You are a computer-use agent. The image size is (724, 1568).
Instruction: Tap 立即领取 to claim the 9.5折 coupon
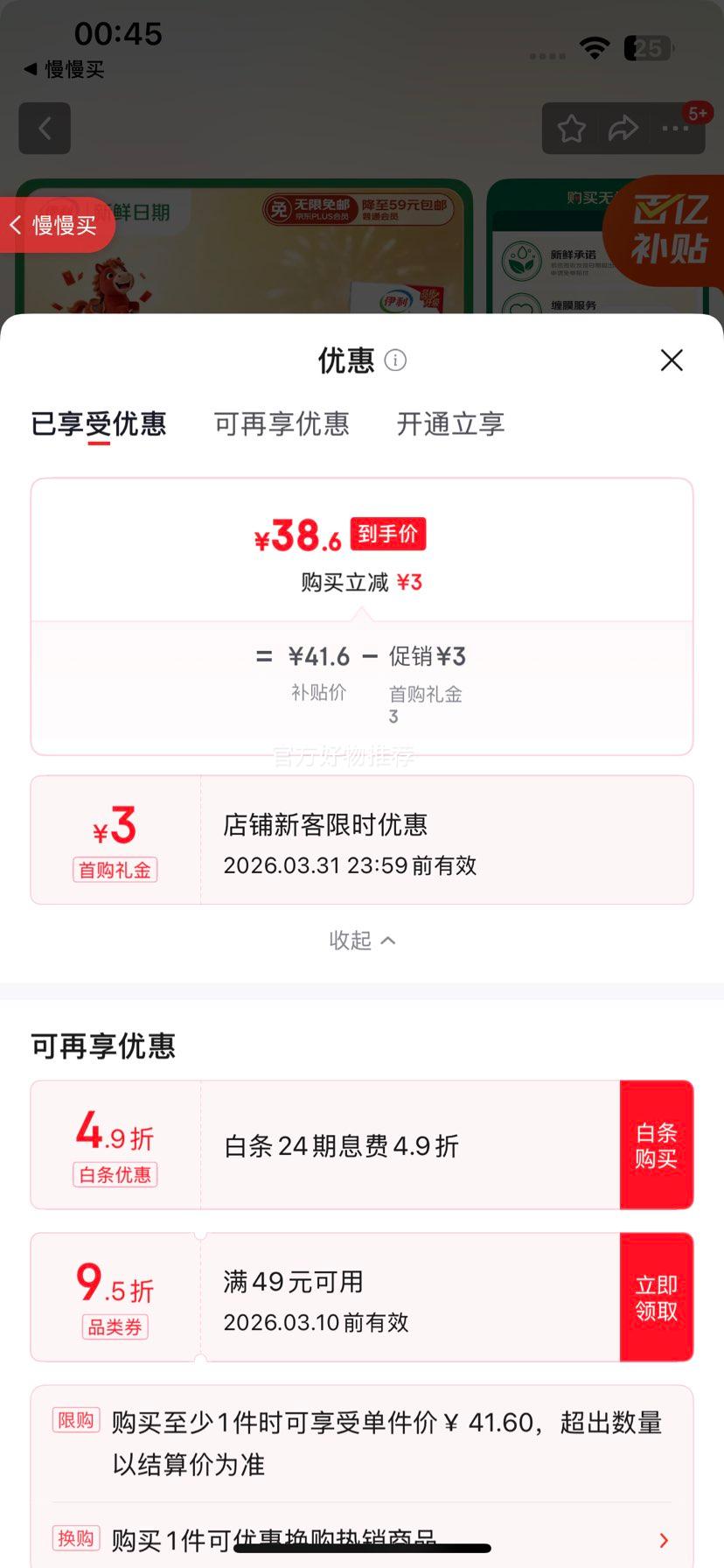pos(658,1296)
